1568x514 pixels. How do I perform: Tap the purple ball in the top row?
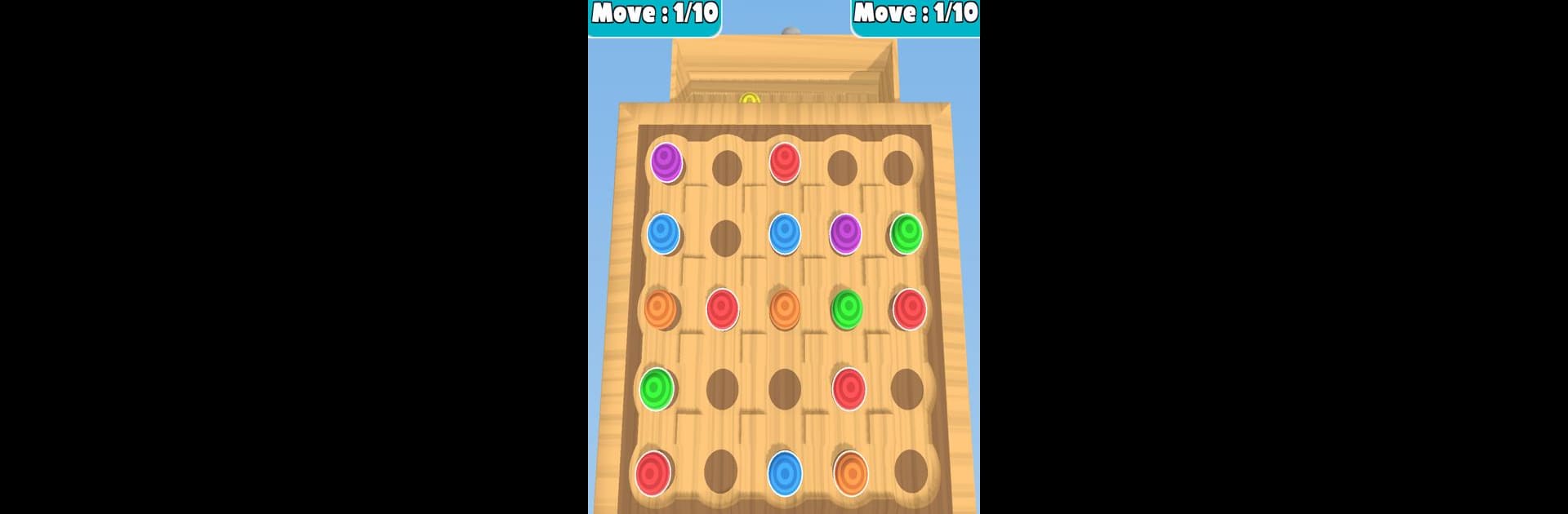tap(666, 162)
